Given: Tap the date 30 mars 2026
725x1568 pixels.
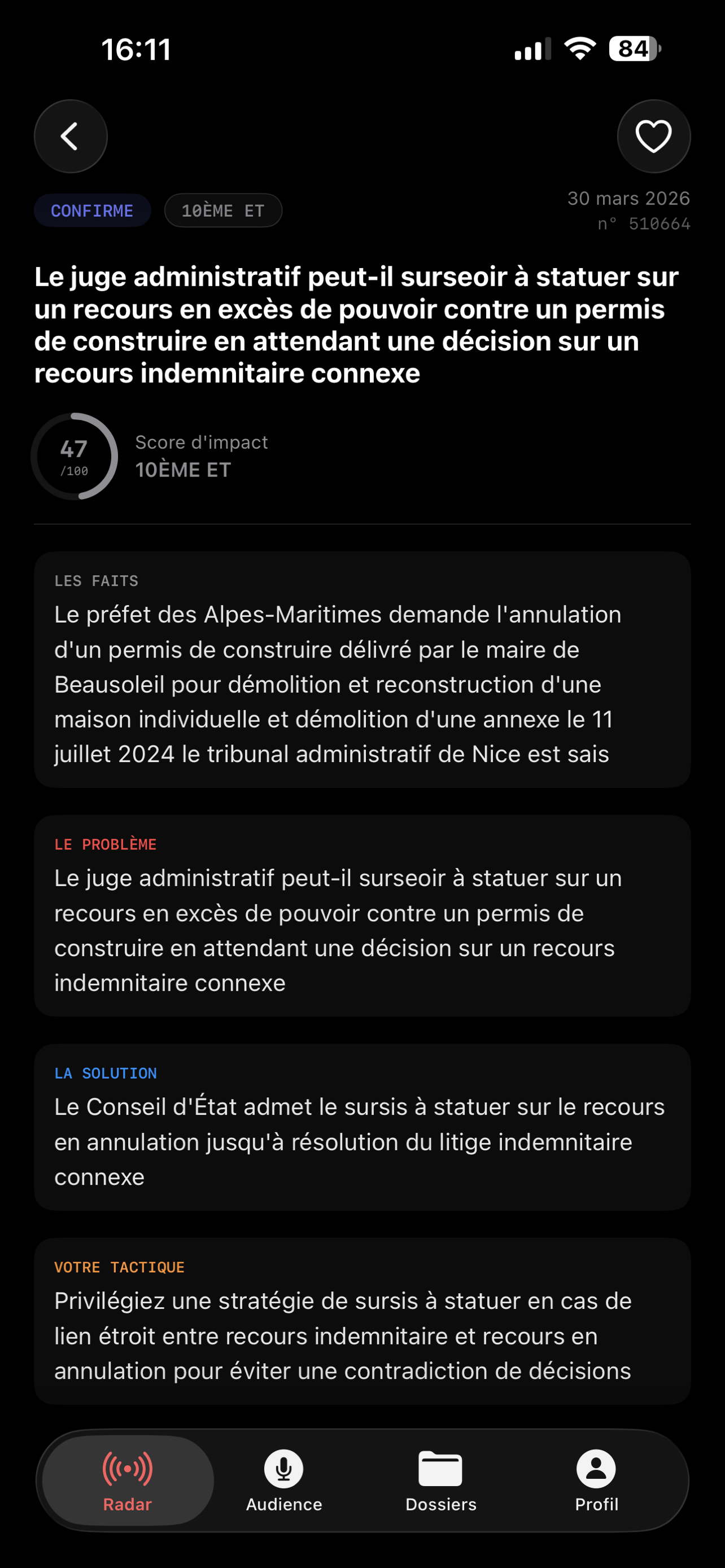Looking at the screenshot, I should (x=630, y=199).
